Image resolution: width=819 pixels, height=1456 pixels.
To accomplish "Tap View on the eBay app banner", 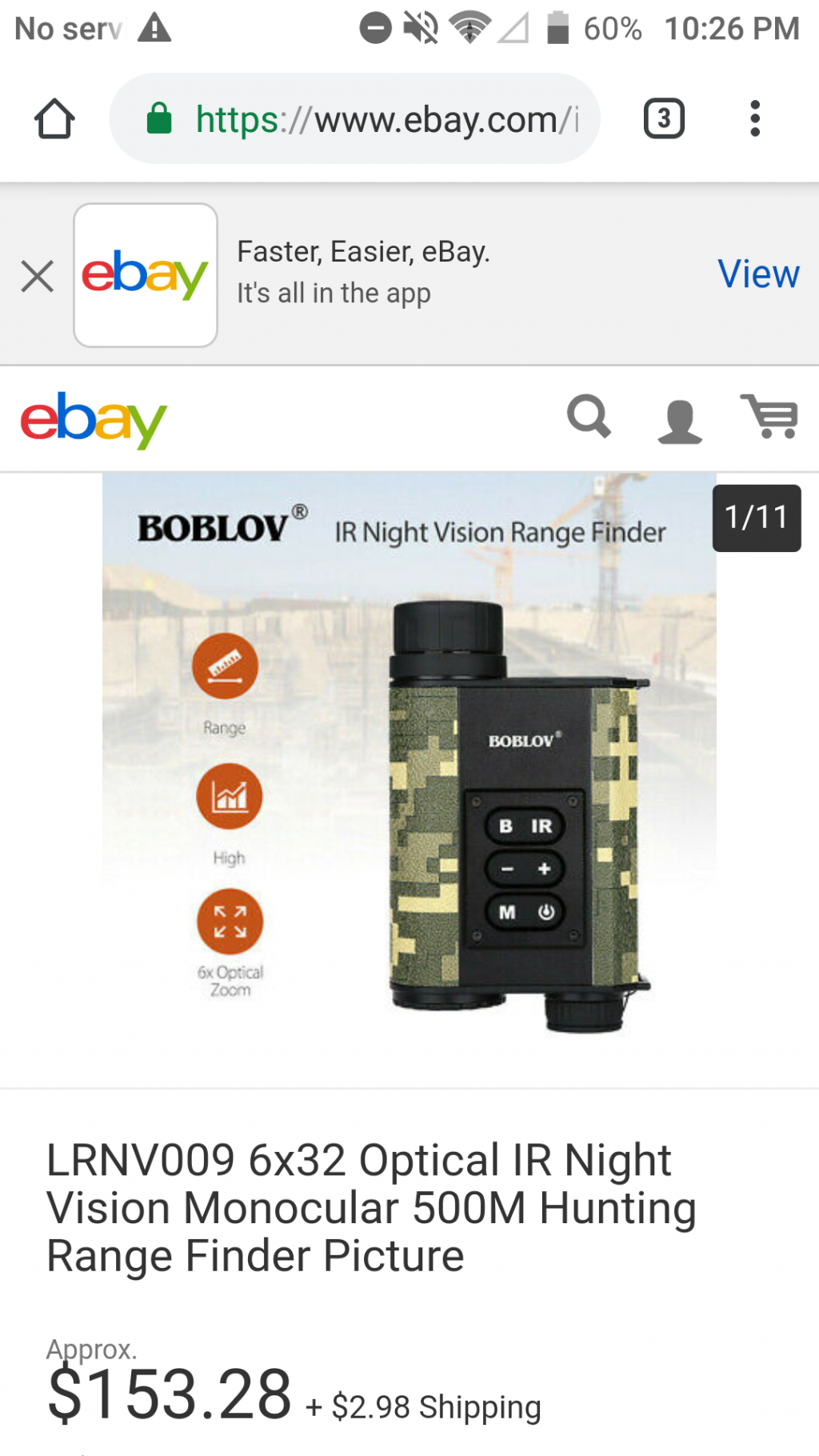I will point(757,274).
